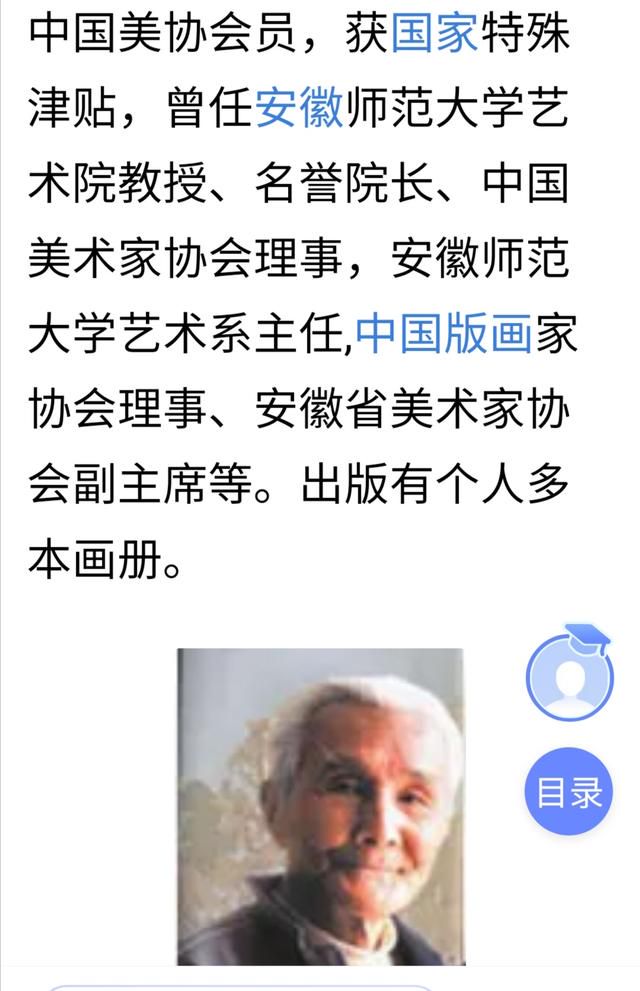This screenshot has height=991, width=640.
Task: View the portrait photo in the entry
Action: point(321,805)
